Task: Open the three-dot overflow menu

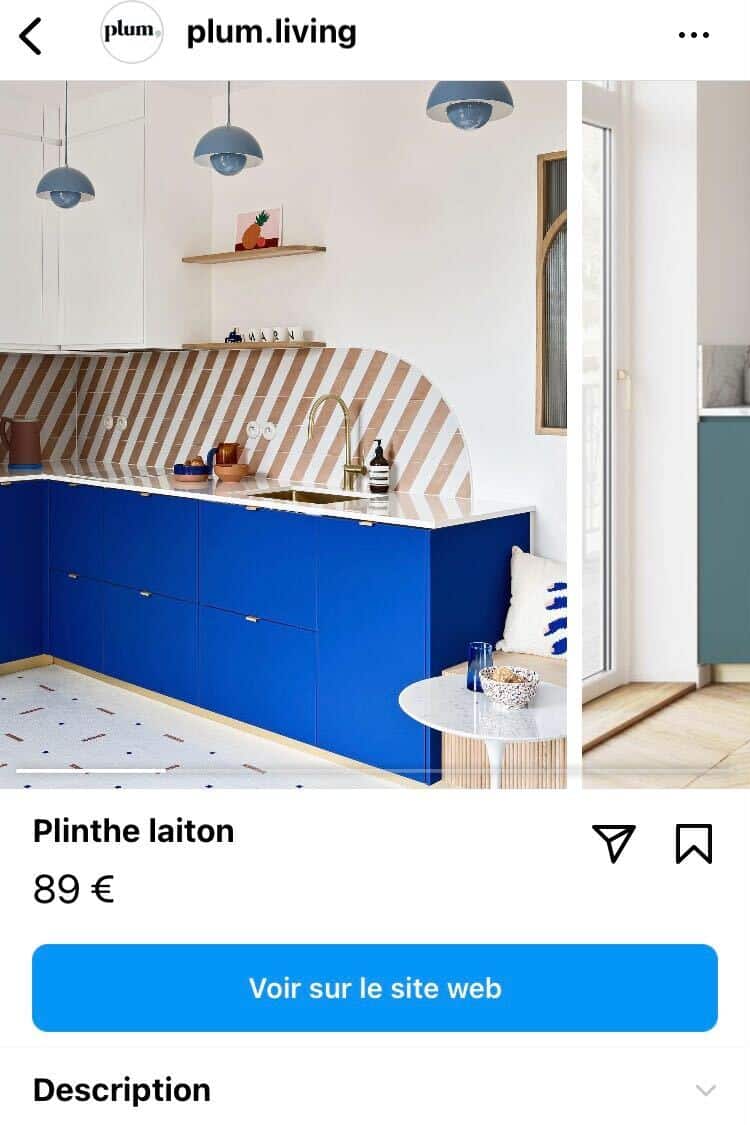Action: 693,35
